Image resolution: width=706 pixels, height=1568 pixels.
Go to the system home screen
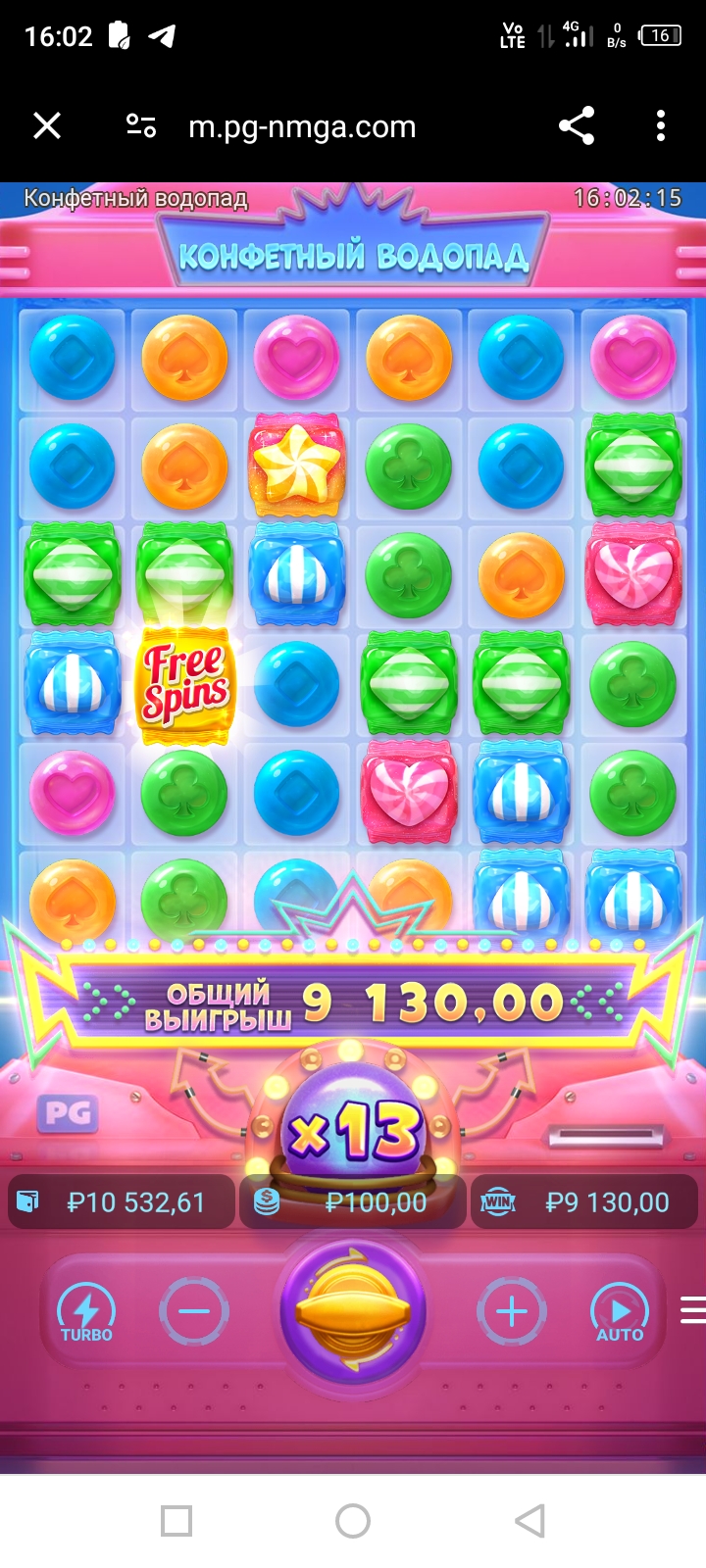353,1521
